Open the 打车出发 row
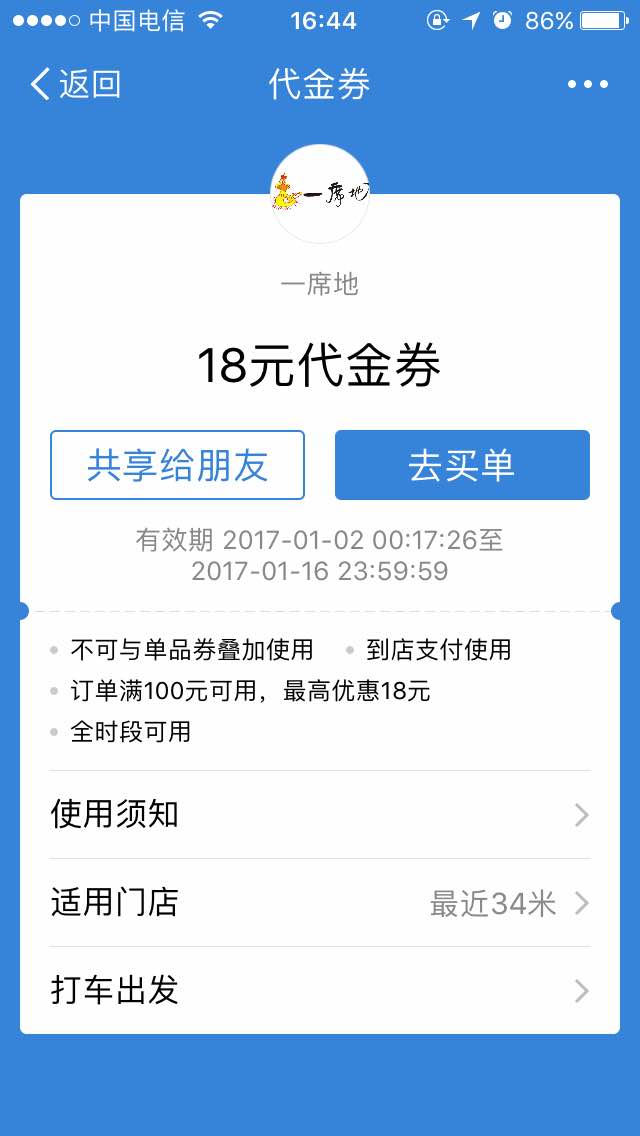The height and width of the screenshot is (1136, 640). [320, 991]
